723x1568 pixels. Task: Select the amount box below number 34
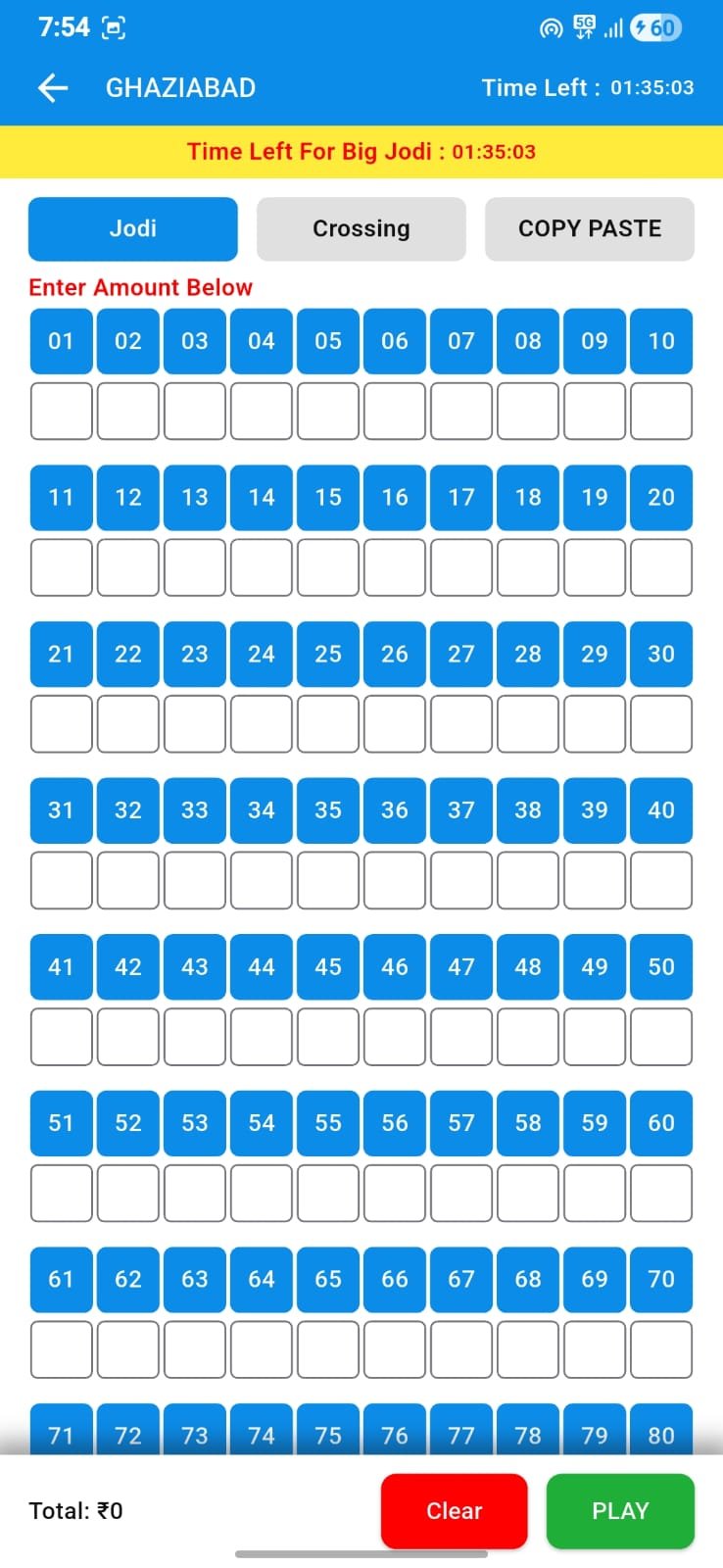(x=262, y=880)
